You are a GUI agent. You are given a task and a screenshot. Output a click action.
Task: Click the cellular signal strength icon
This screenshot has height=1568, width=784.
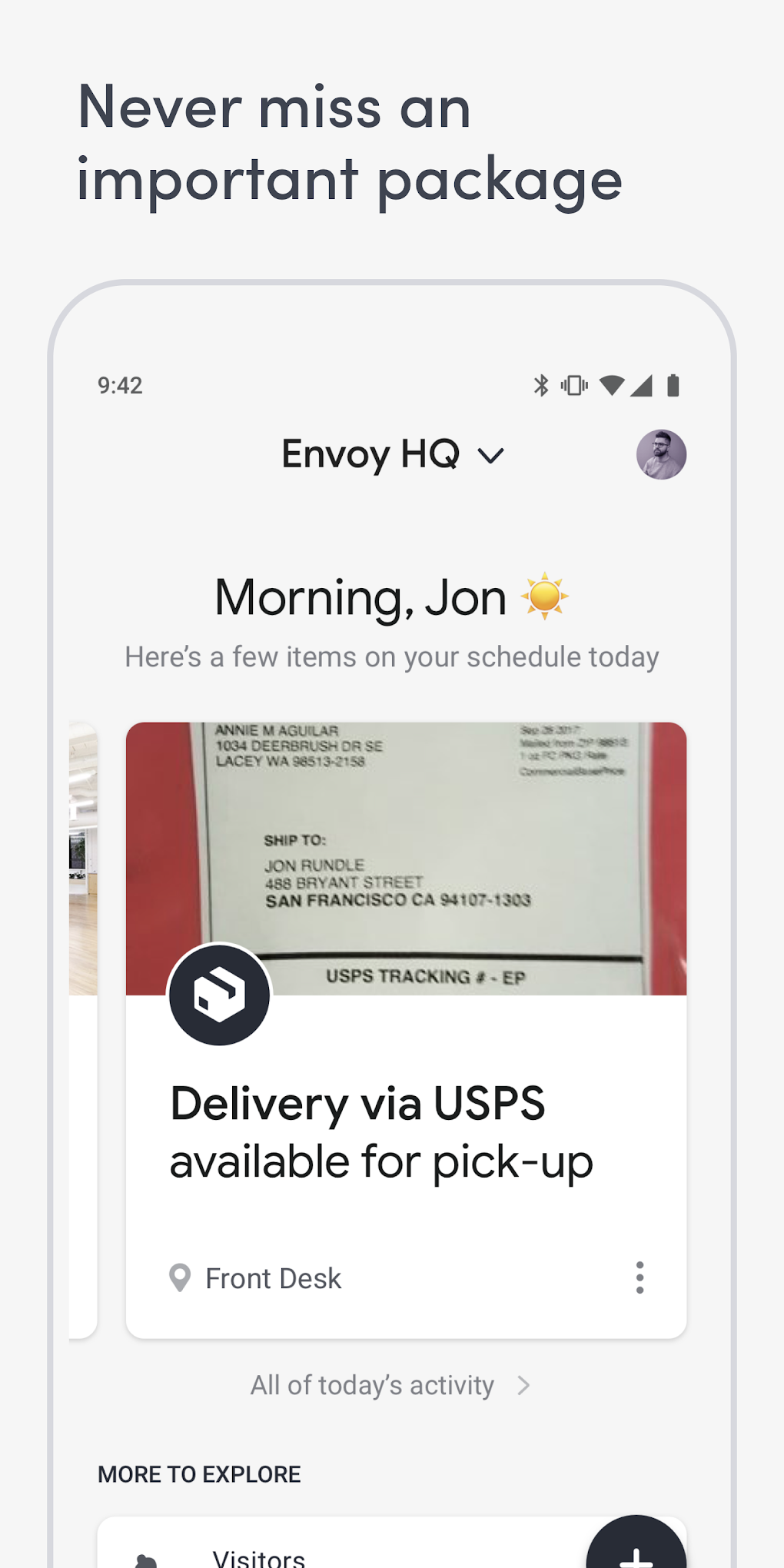[644, 385]
